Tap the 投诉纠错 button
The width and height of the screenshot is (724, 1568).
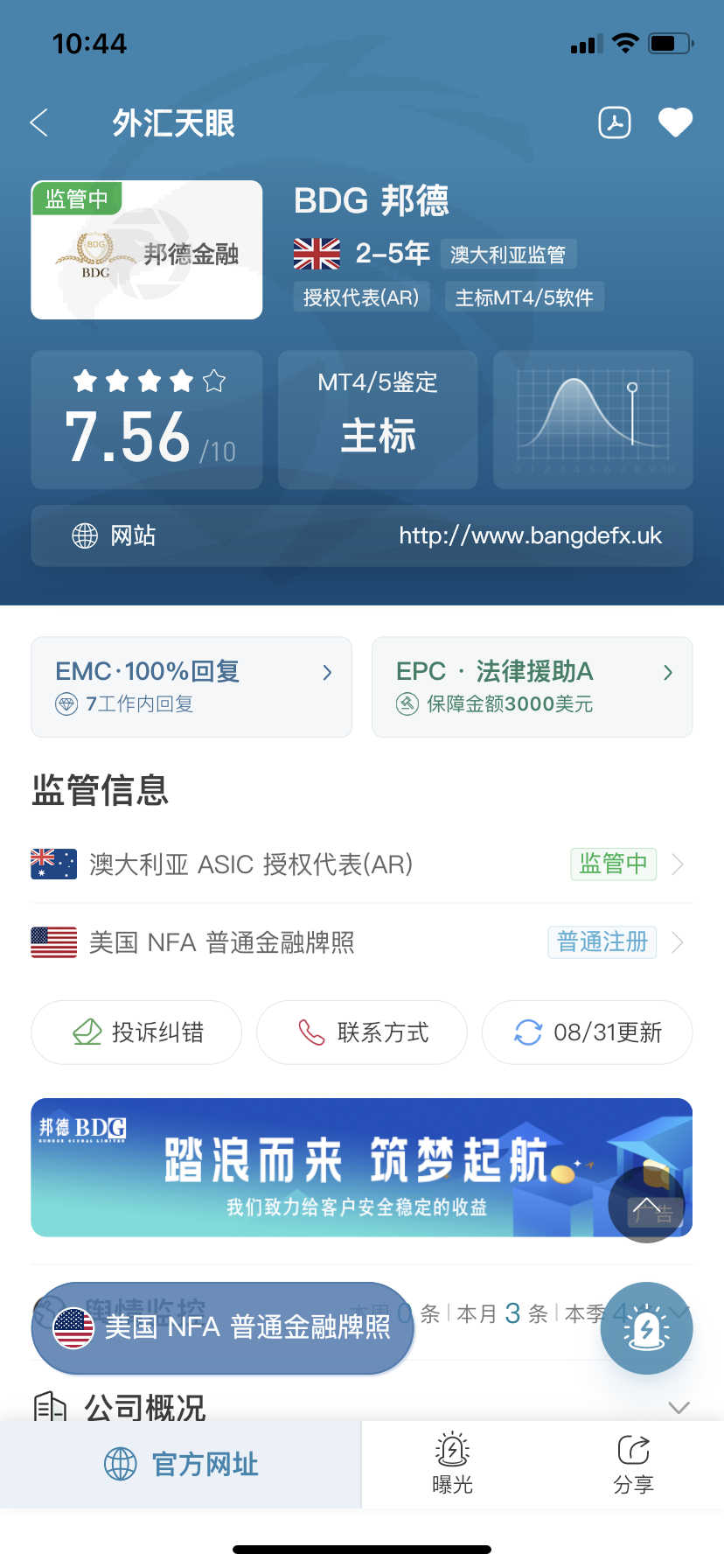[x=136, y=1032]
